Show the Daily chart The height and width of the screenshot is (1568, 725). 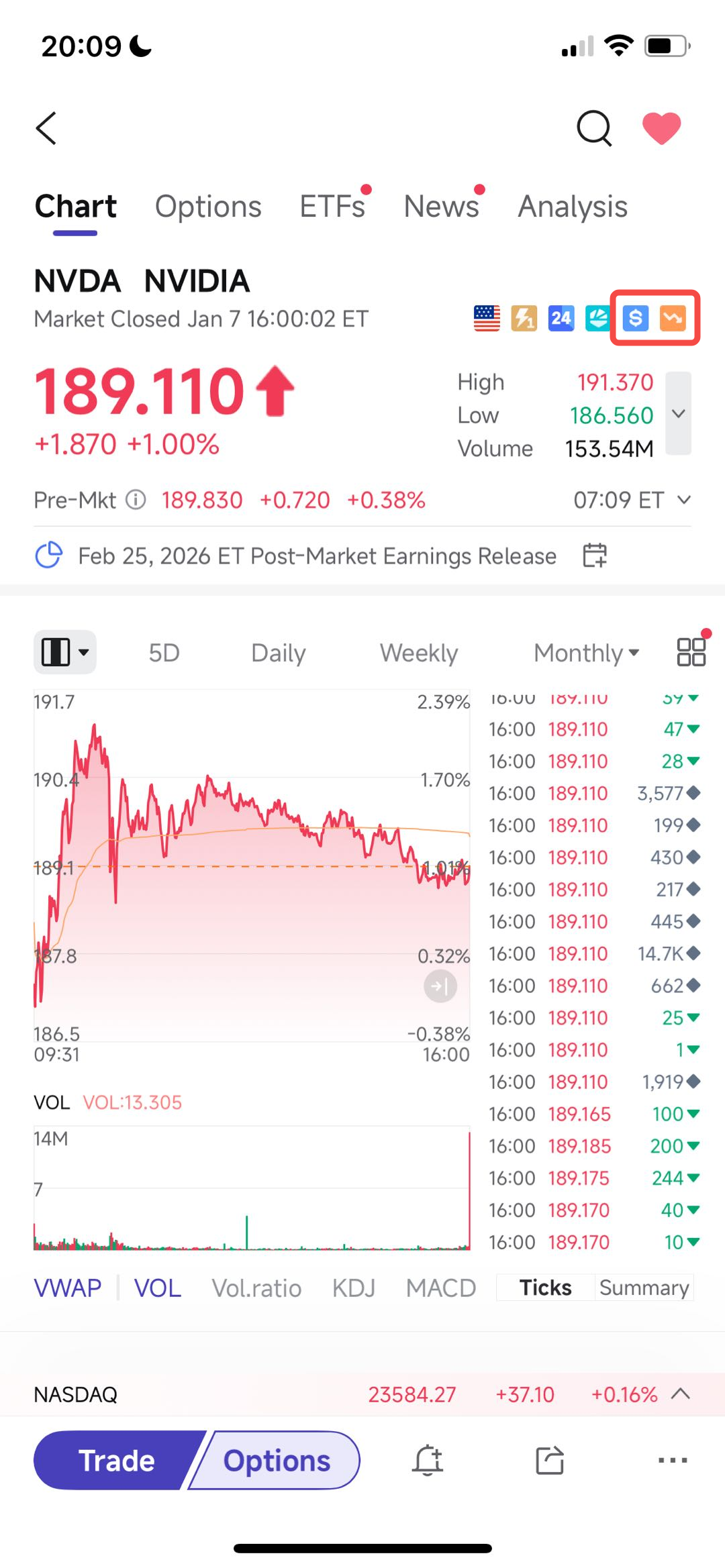coord(278,653)
